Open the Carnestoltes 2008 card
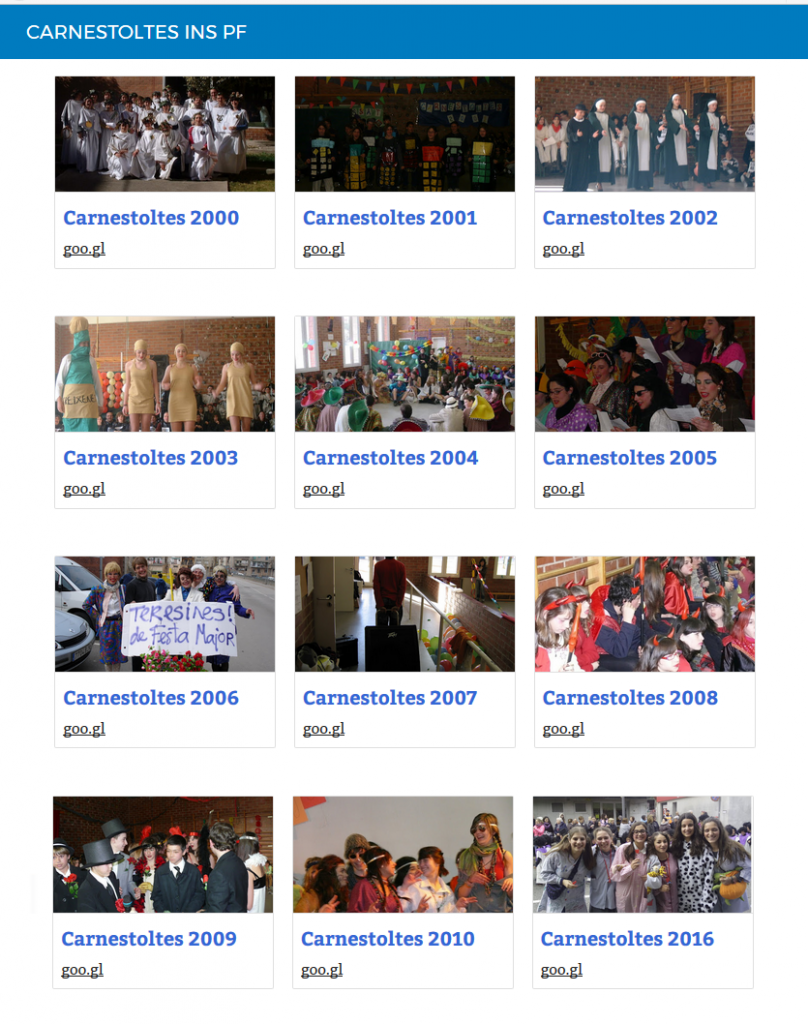808x1024 pixels. [630, 698]
